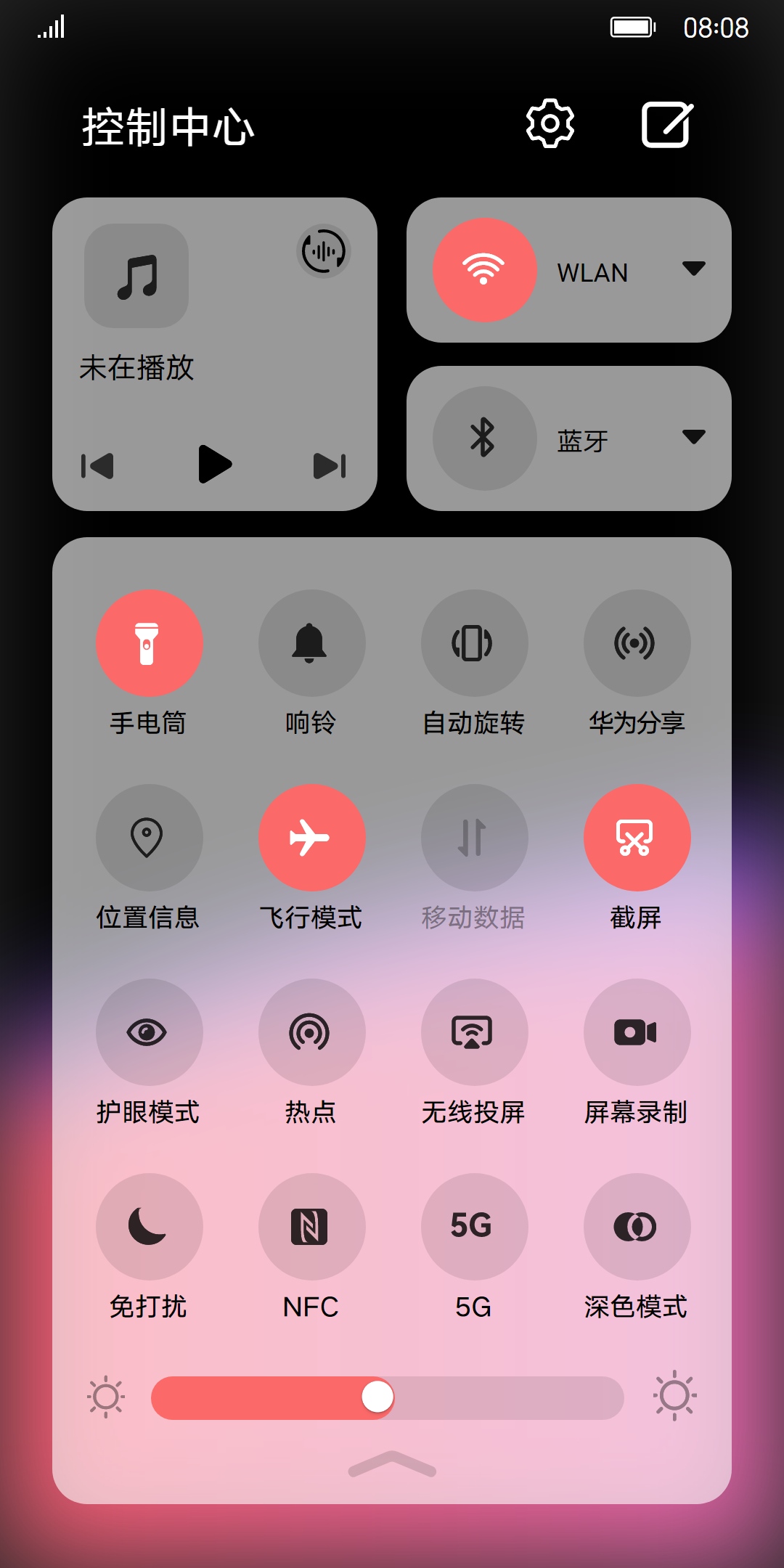
Task: Open settings from the gear icon
Action: coord(550,124)
